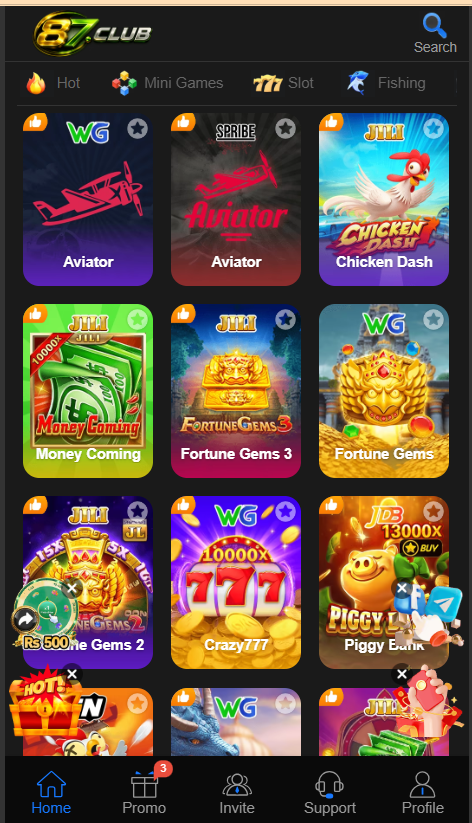Image resolution: width=472 pixels, height=823 pixels.
Task: Close the red envelope floating icon
Action: coord(402,674)
